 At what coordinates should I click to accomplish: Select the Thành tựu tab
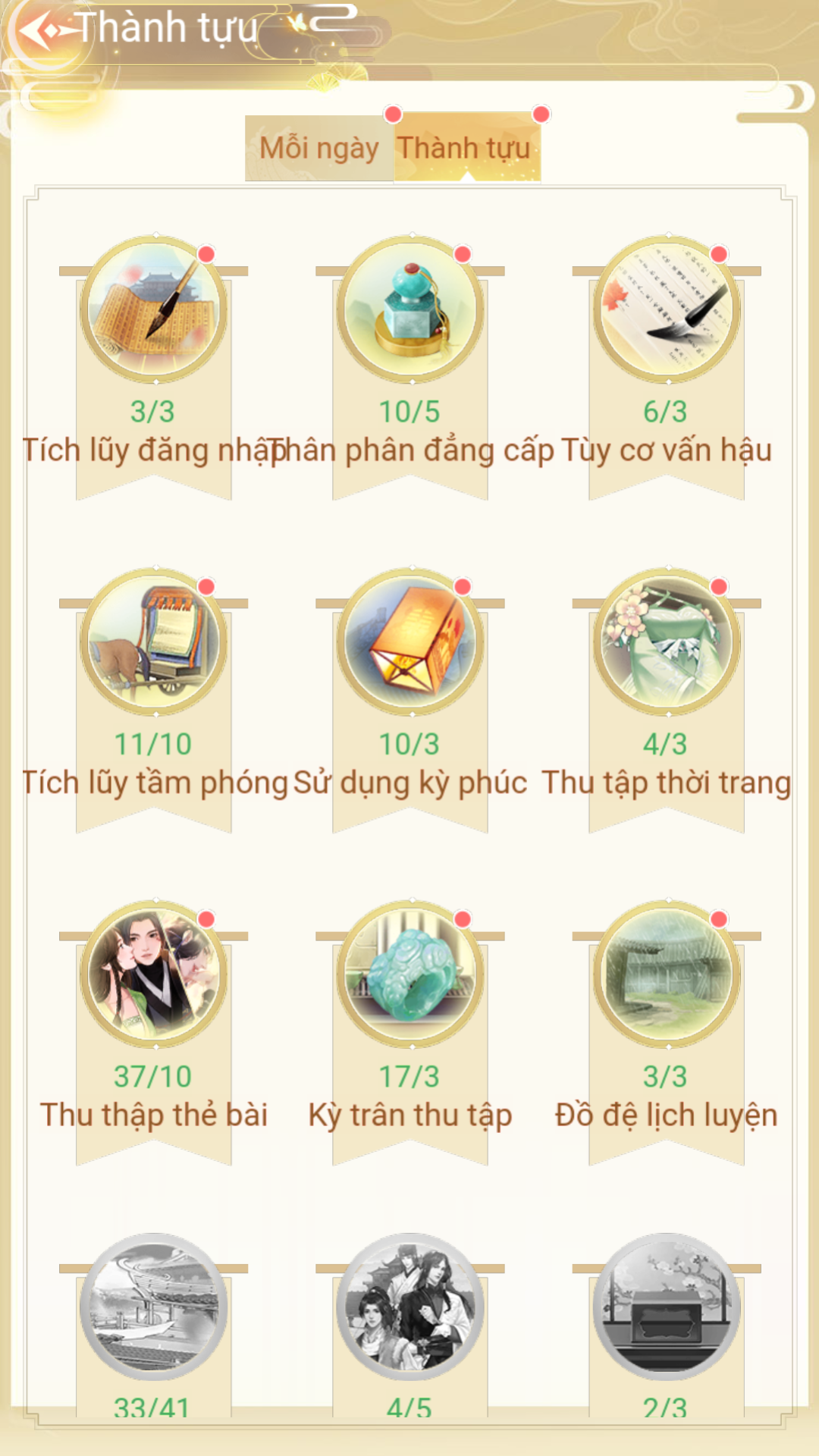coord(466,148)
